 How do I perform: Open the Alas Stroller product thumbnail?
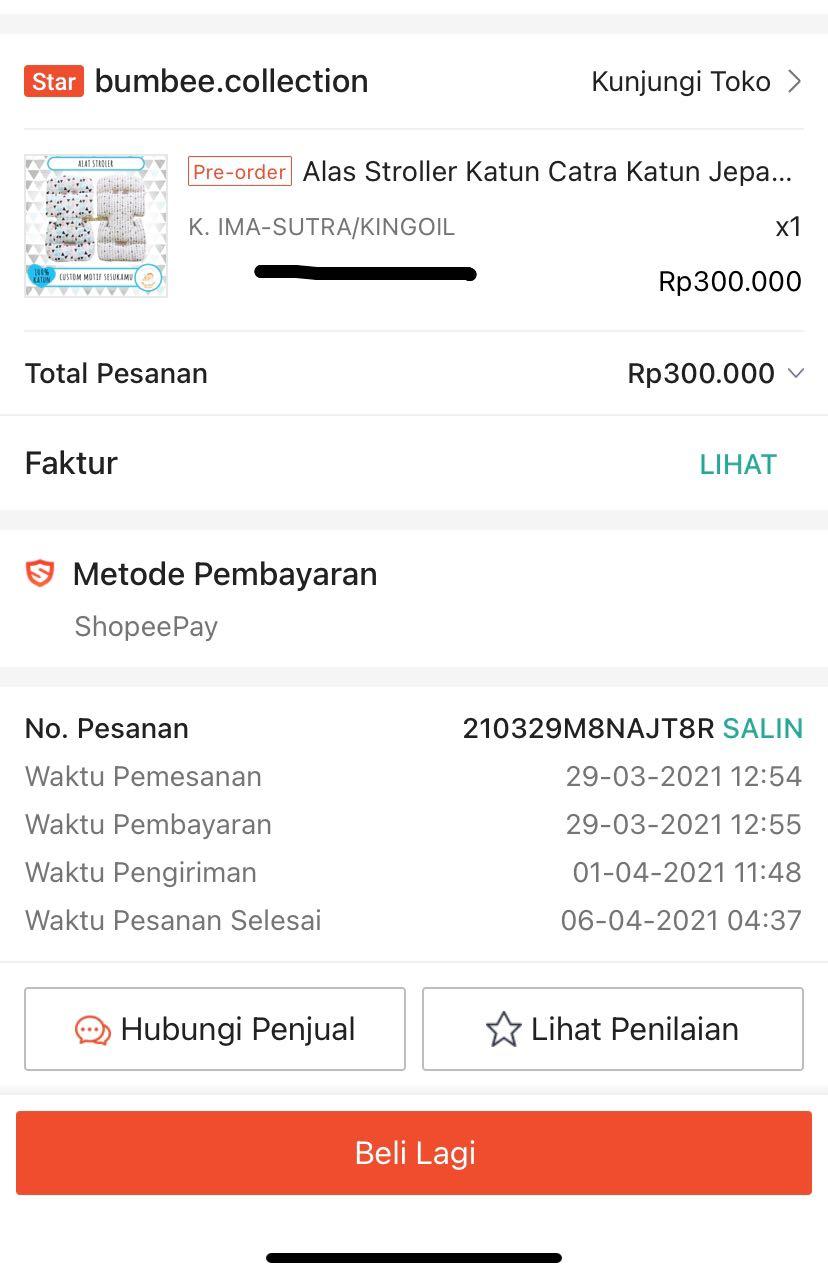tap(96, 226)
